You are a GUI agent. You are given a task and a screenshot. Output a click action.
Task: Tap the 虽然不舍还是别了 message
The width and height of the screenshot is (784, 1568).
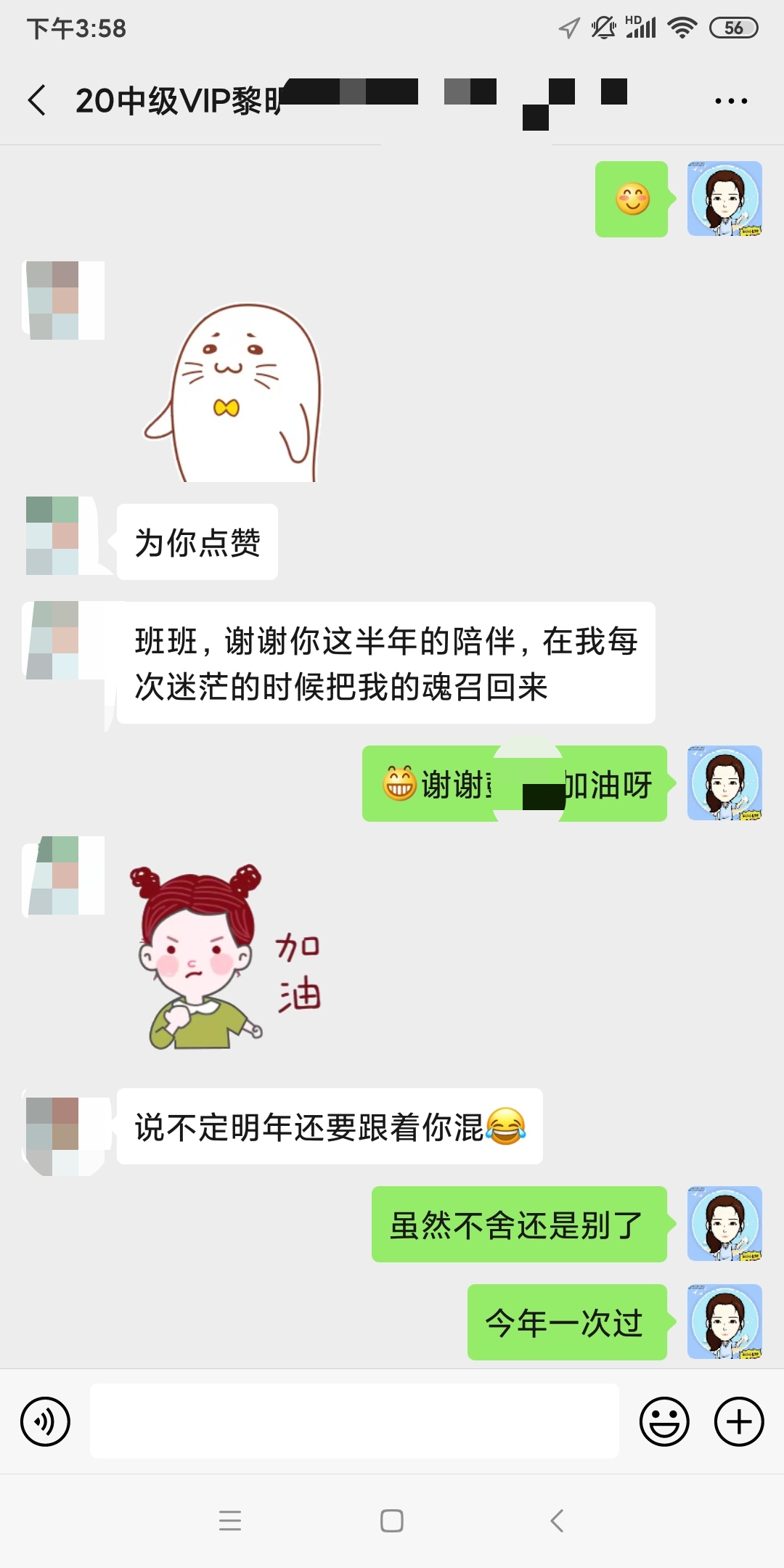[x=518, y=1225]
